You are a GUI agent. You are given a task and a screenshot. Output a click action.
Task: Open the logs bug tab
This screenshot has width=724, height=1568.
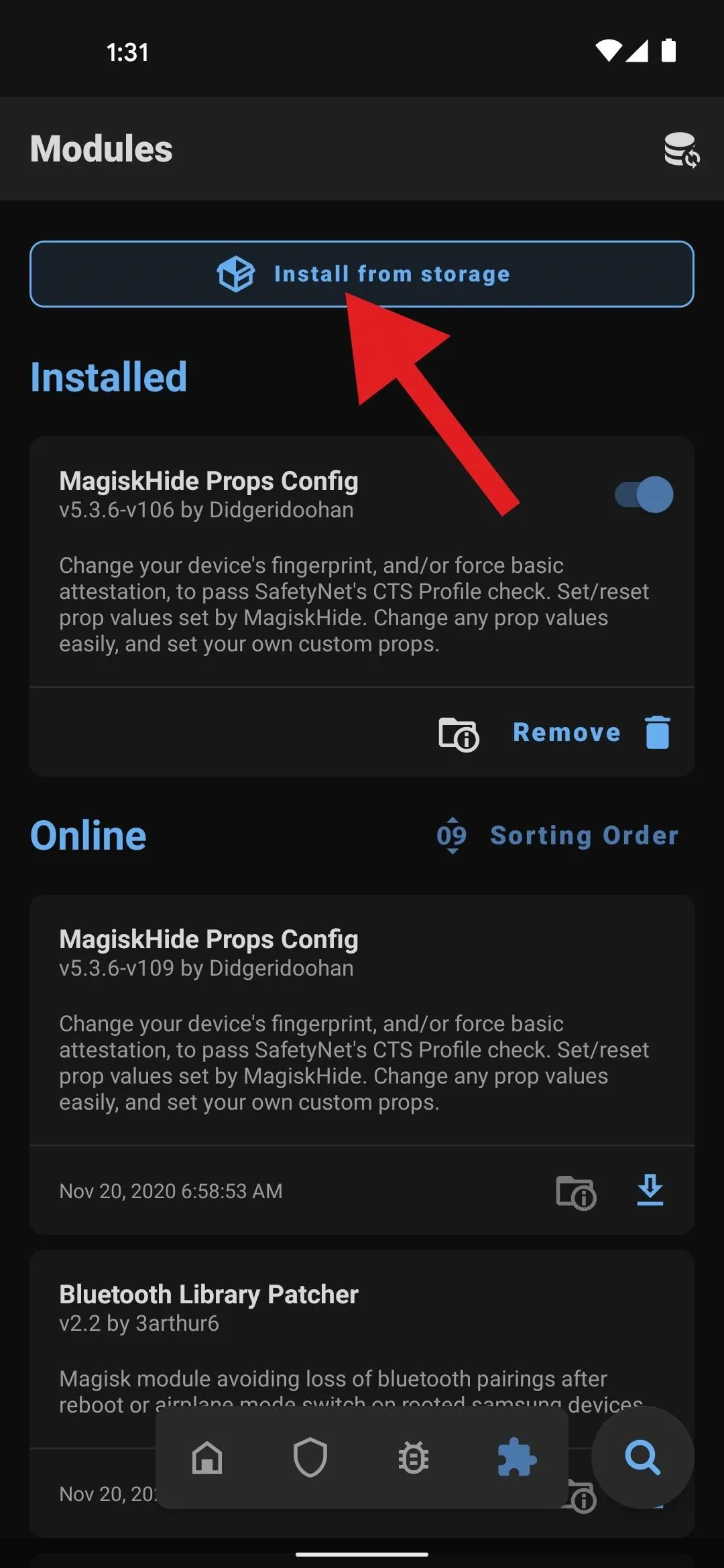click(x=414, y=1457)
